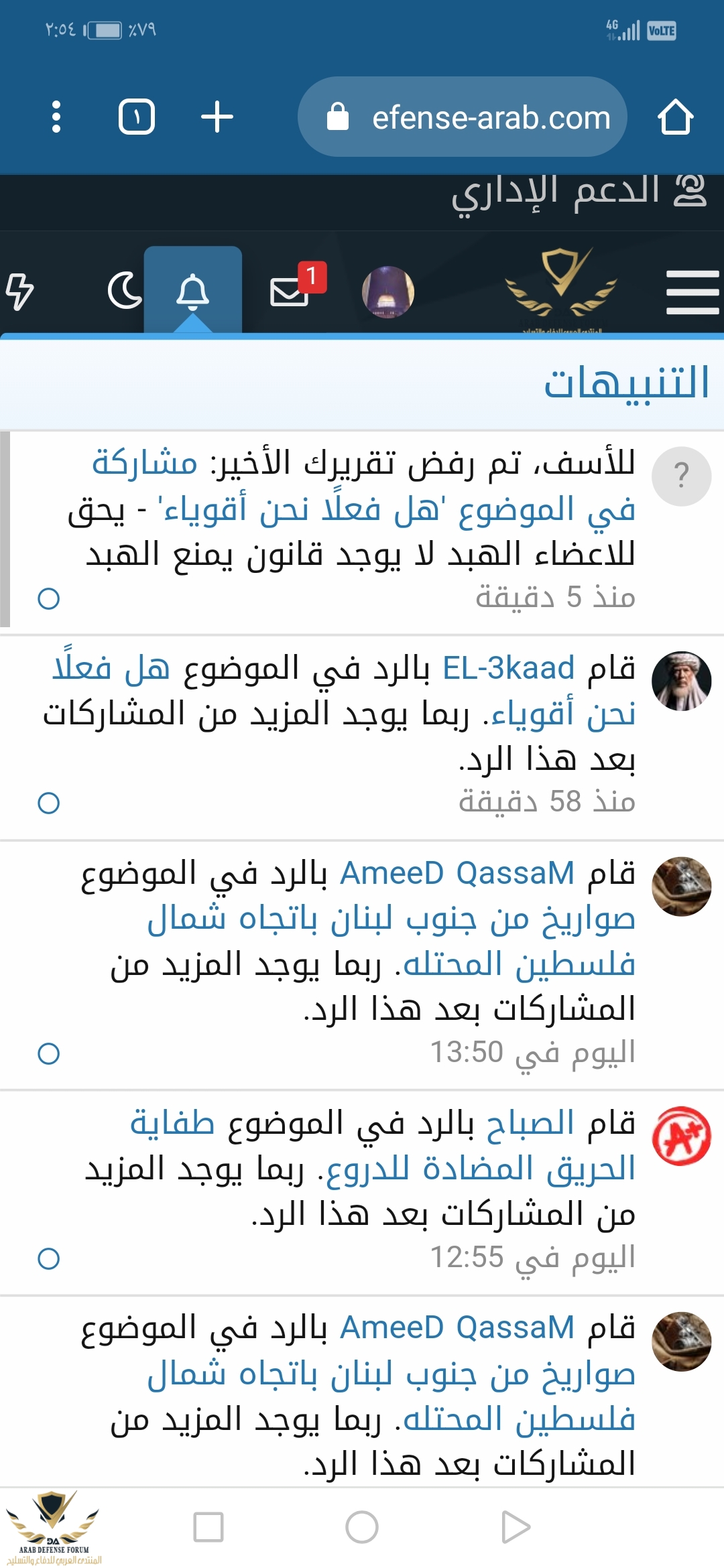
Task: Open the التنبيهات heading link
Action: (626, 383)
